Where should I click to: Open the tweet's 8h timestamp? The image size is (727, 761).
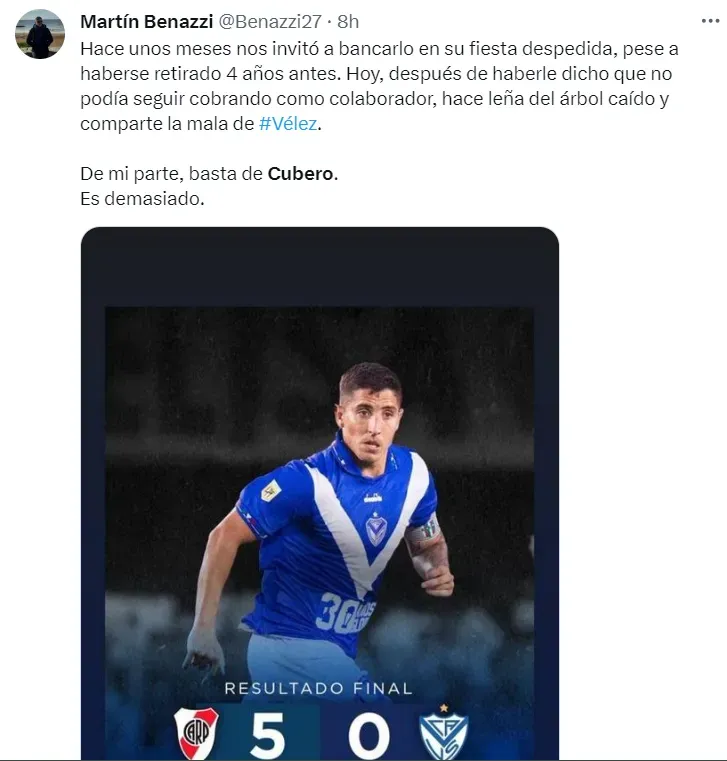point(349,22)
